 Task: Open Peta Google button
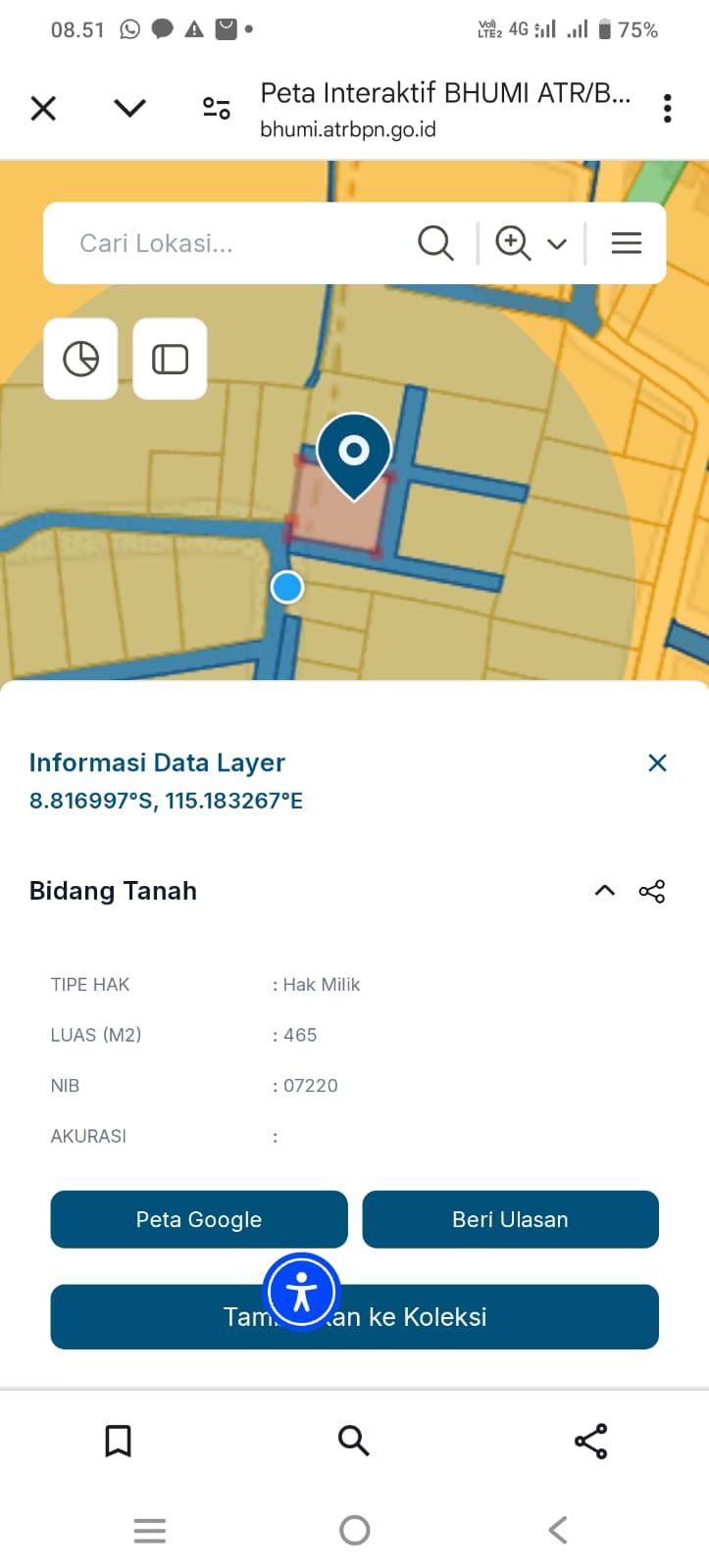click(x=199, y=1219)
